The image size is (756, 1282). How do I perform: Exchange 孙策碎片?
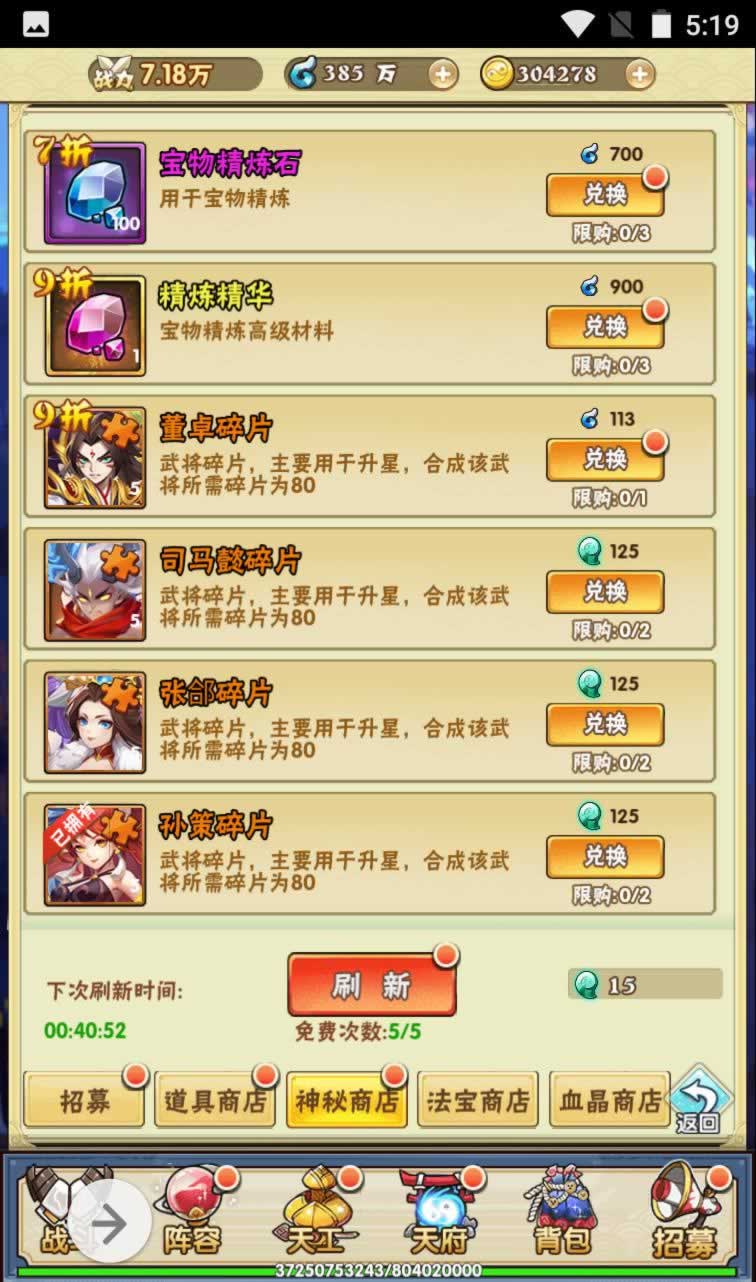604,857
